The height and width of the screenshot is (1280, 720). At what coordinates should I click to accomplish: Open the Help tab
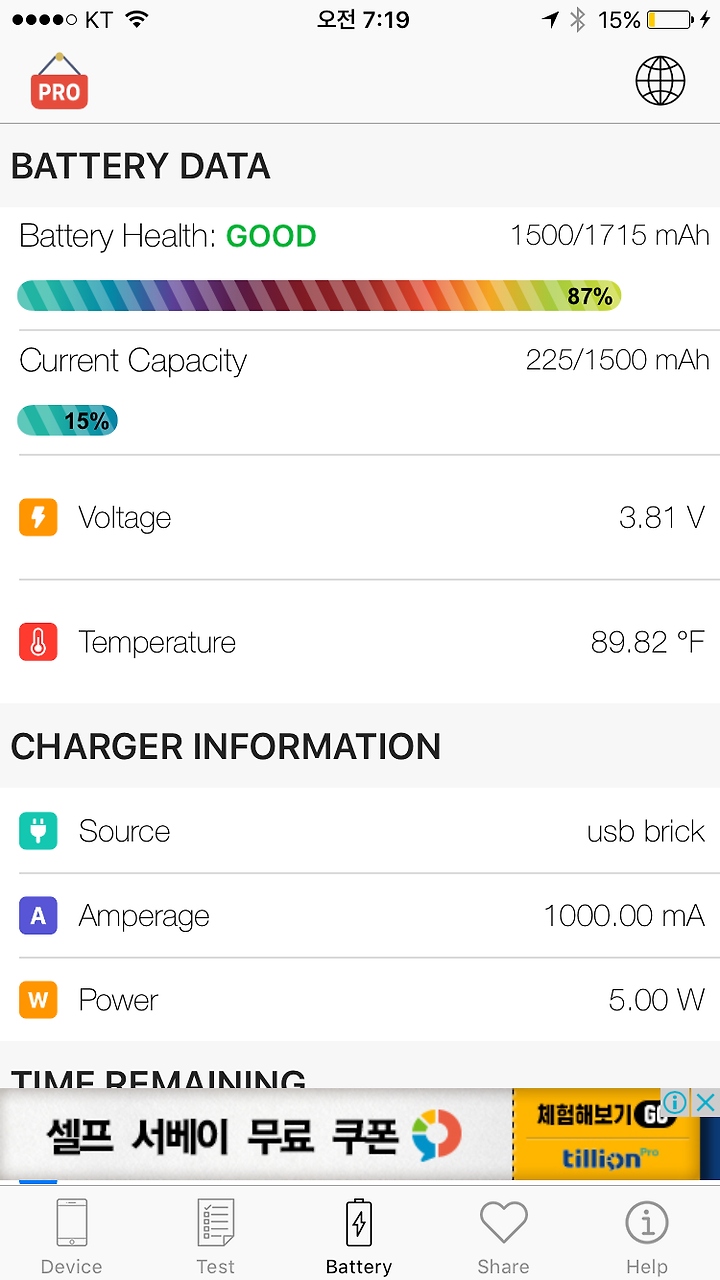coord(647,1235)
